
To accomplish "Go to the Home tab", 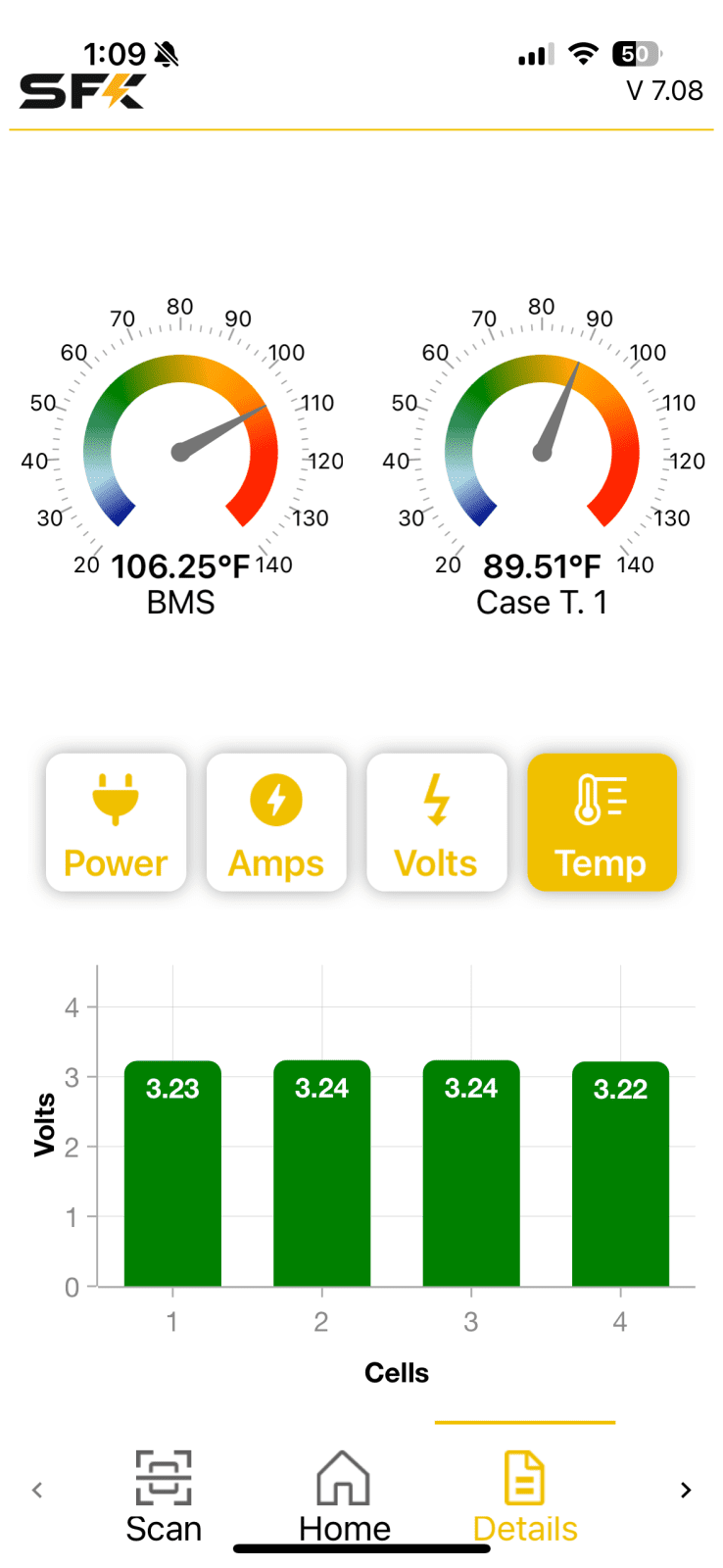I will [x=344, y=1497].
